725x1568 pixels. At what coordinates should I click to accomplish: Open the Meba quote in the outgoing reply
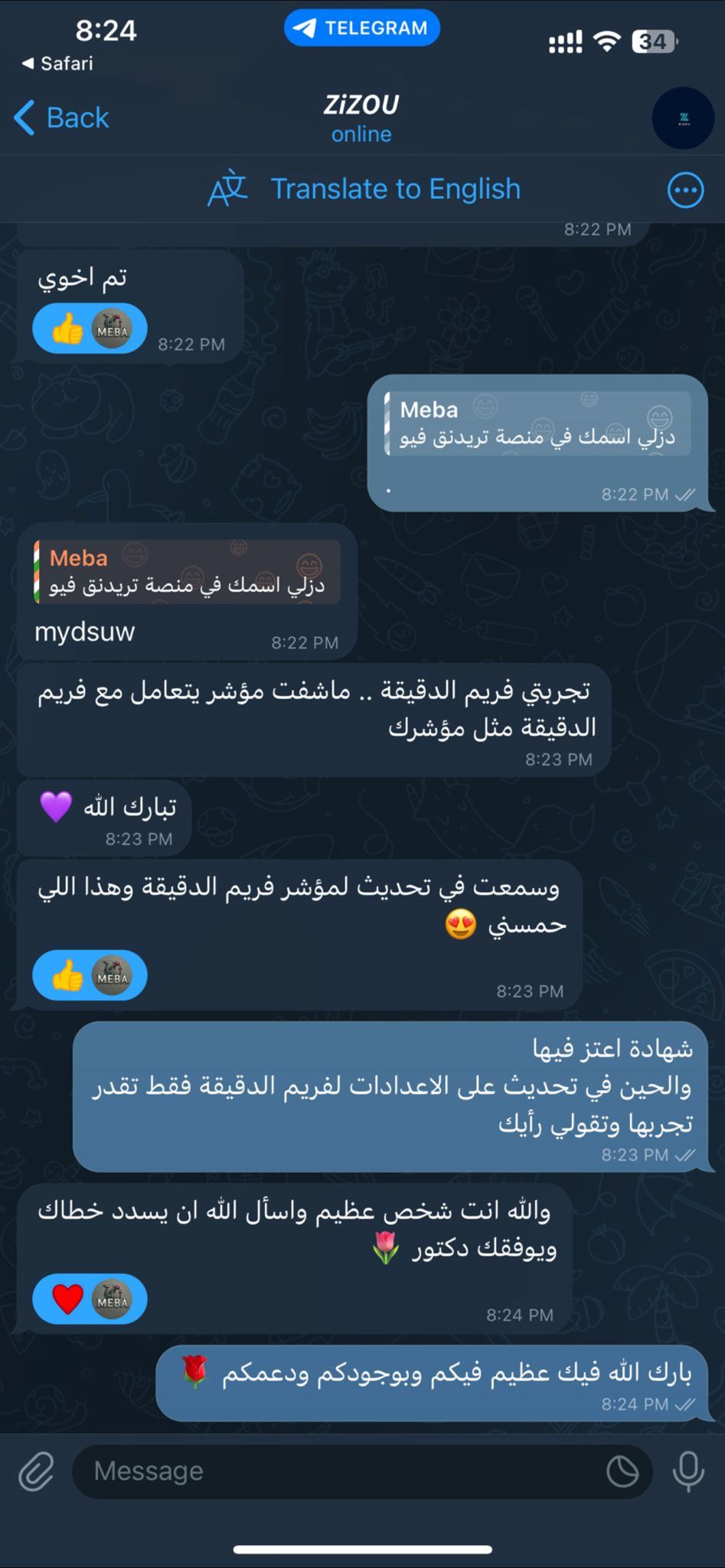(x=537, y=423)
